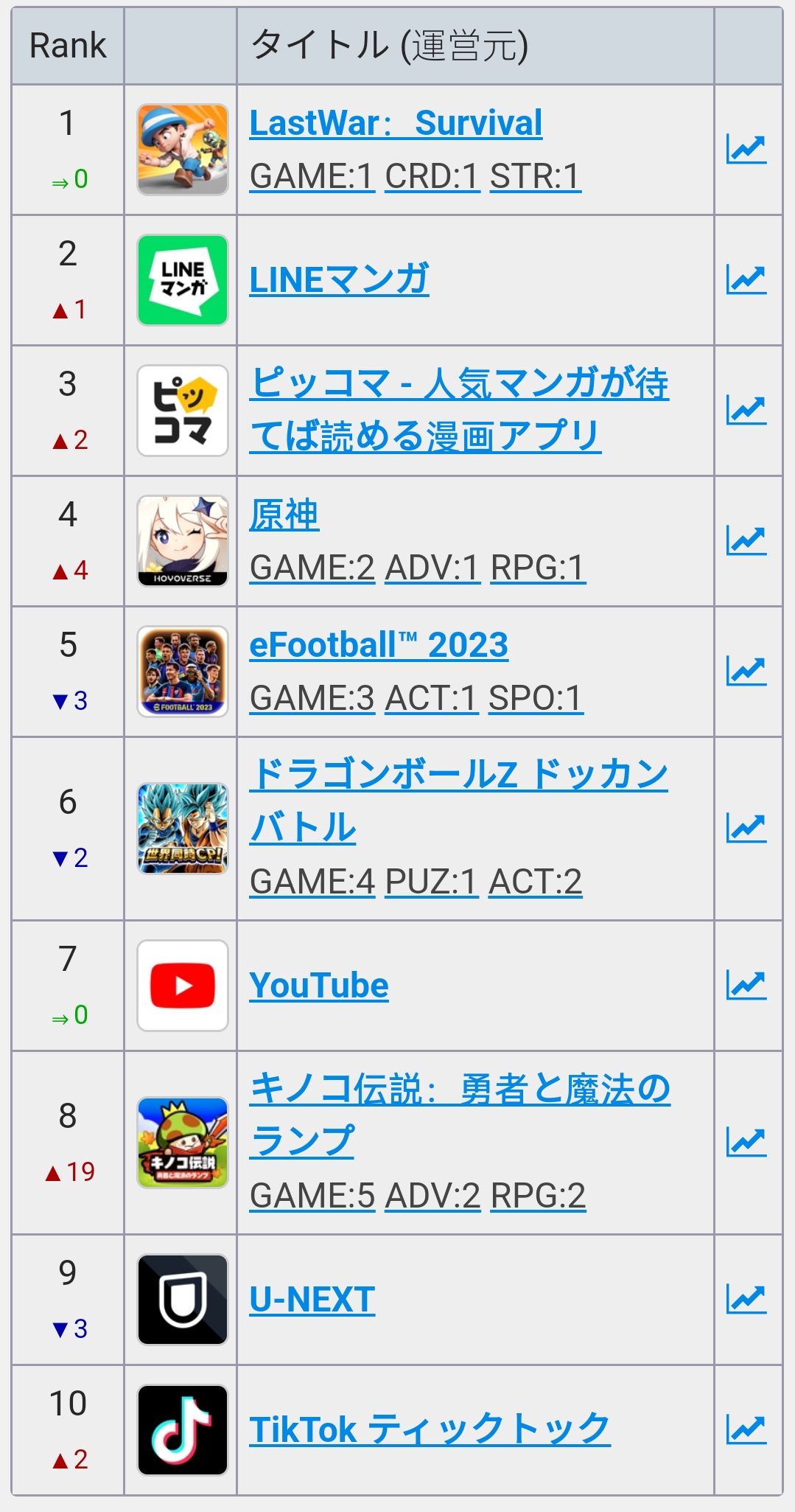Select PUZ:1 under ドラゴンボールZ ドッカンバトル
Viewport: 795px width, 1512px height.
432,882
